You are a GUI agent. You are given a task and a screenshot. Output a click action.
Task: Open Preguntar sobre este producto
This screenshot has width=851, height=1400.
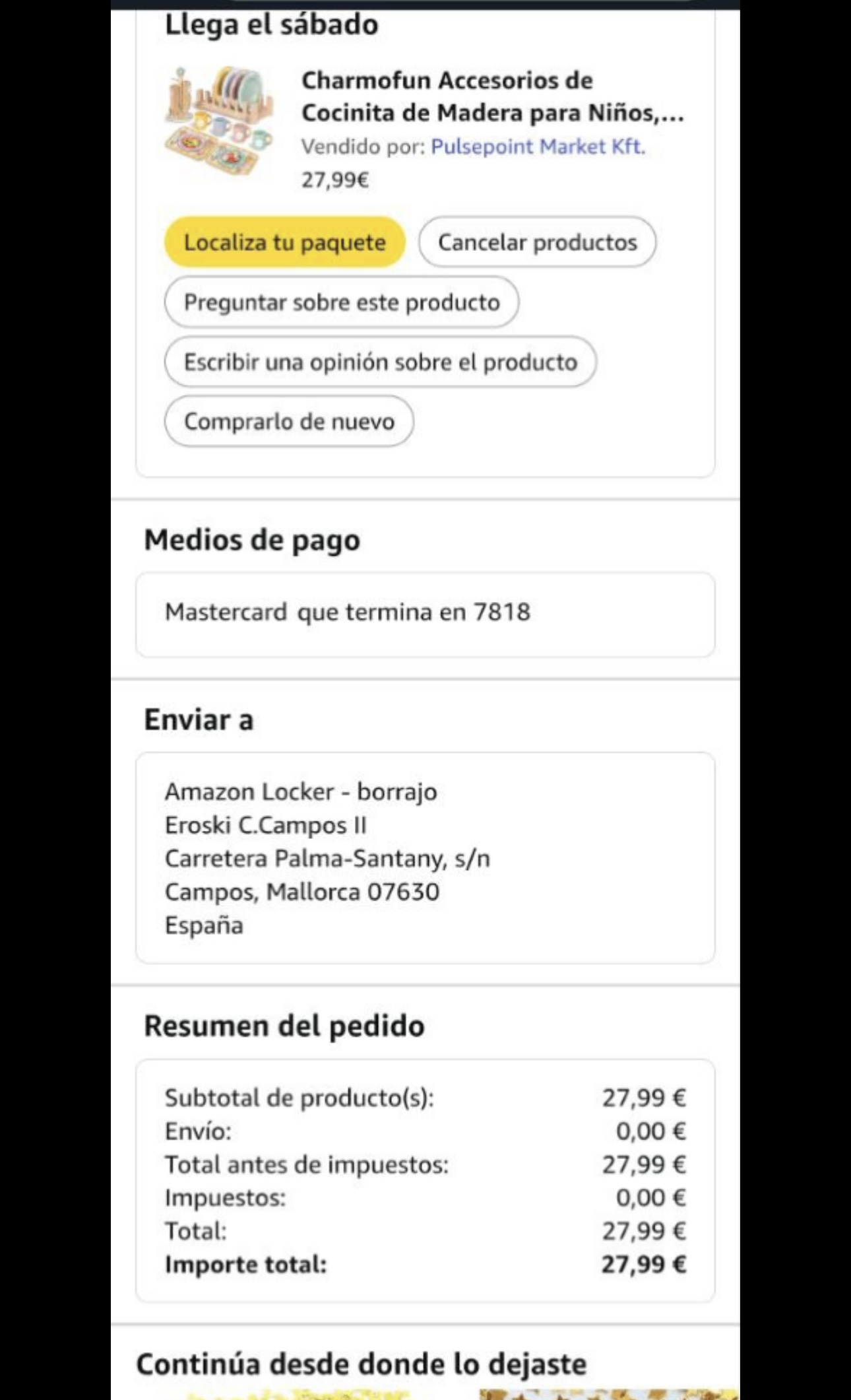pyautogui.click(x=341, y=302)
